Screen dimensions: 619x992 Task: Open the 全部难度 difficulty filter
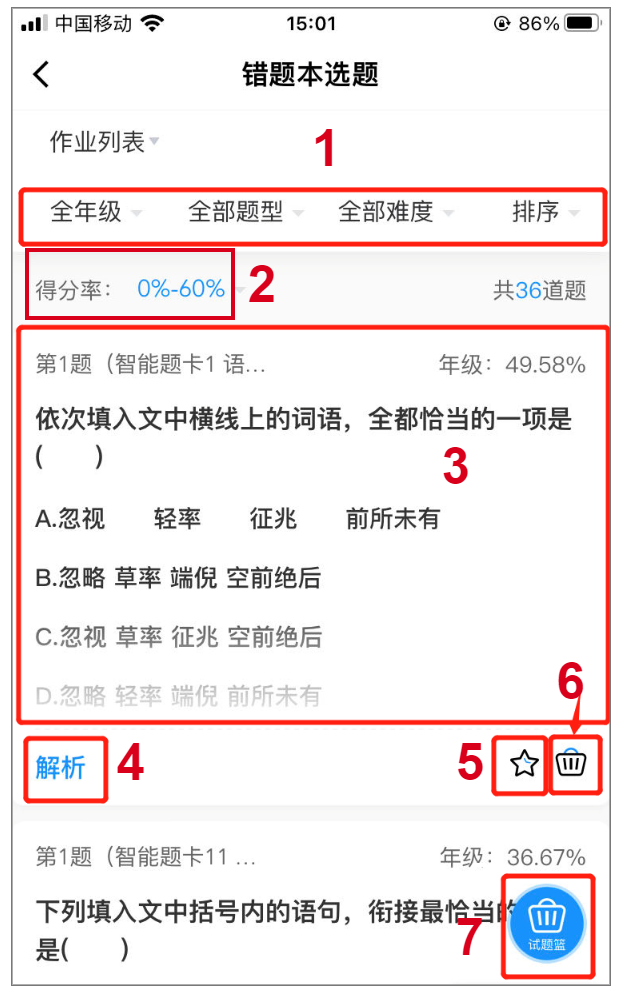[396, 212]
